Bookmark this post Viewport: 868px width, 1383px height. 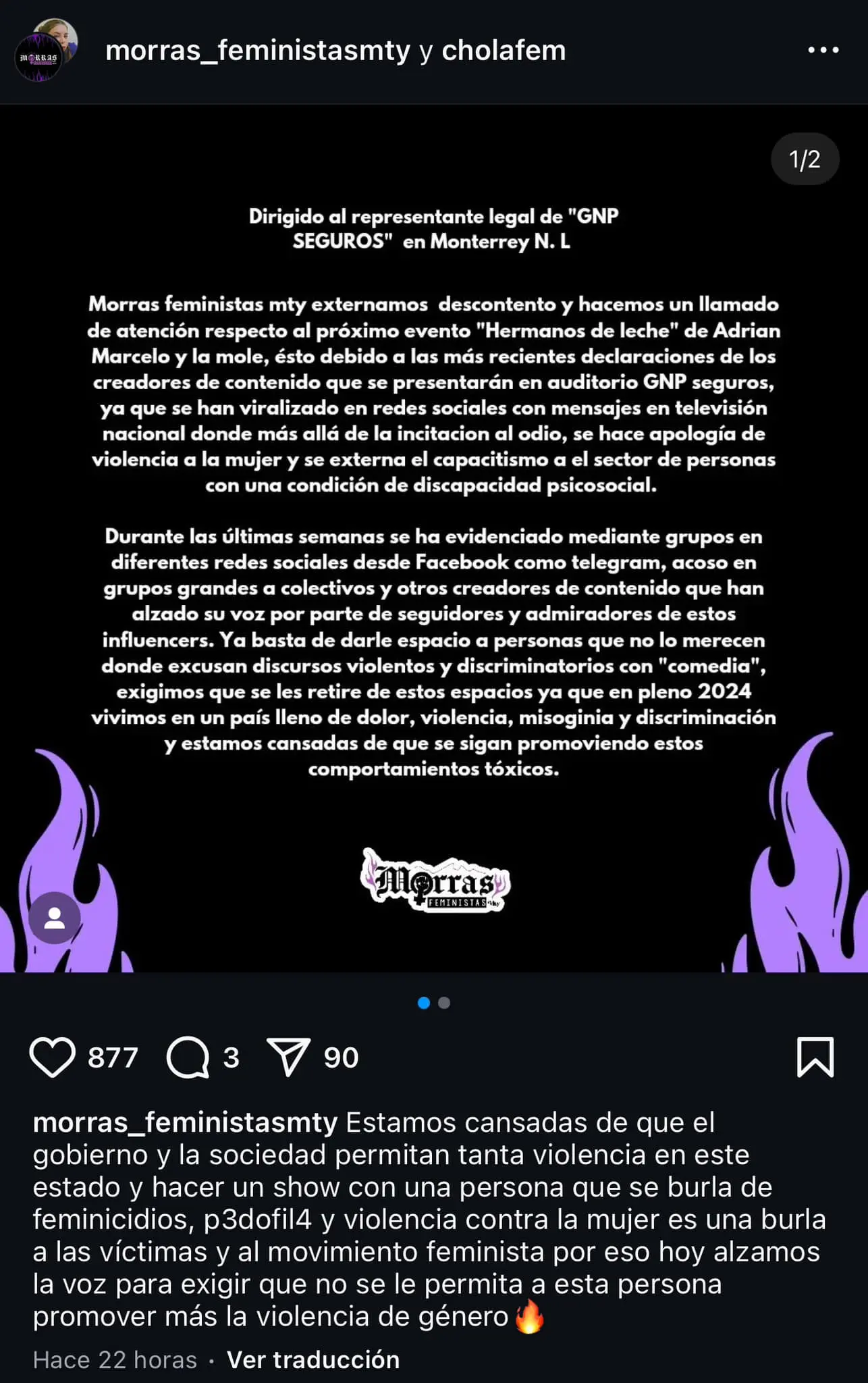click(x=815, y=1057)
